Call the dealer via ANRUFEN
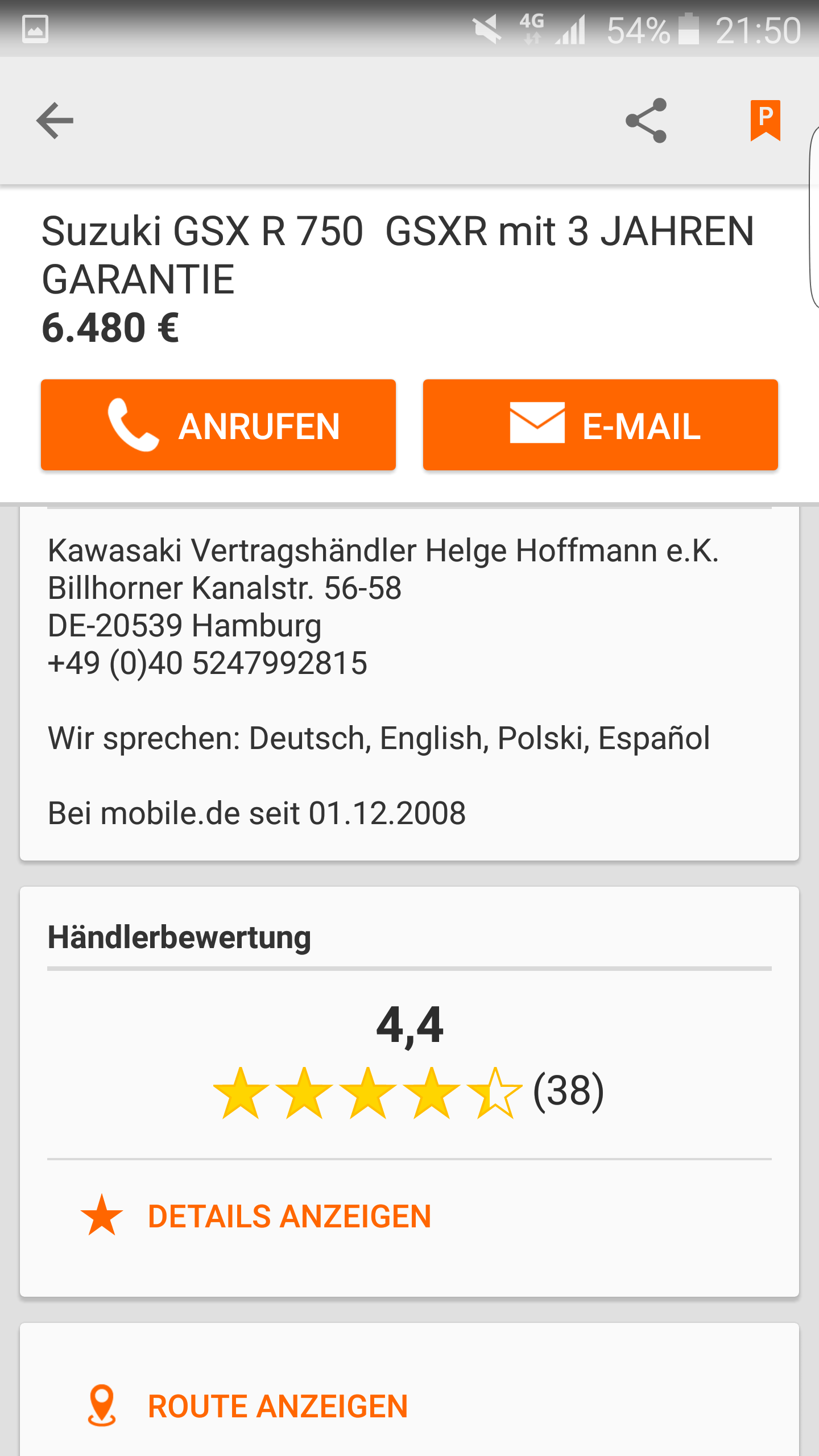This screenshot has height=1456, width=819. coord(218,425)
